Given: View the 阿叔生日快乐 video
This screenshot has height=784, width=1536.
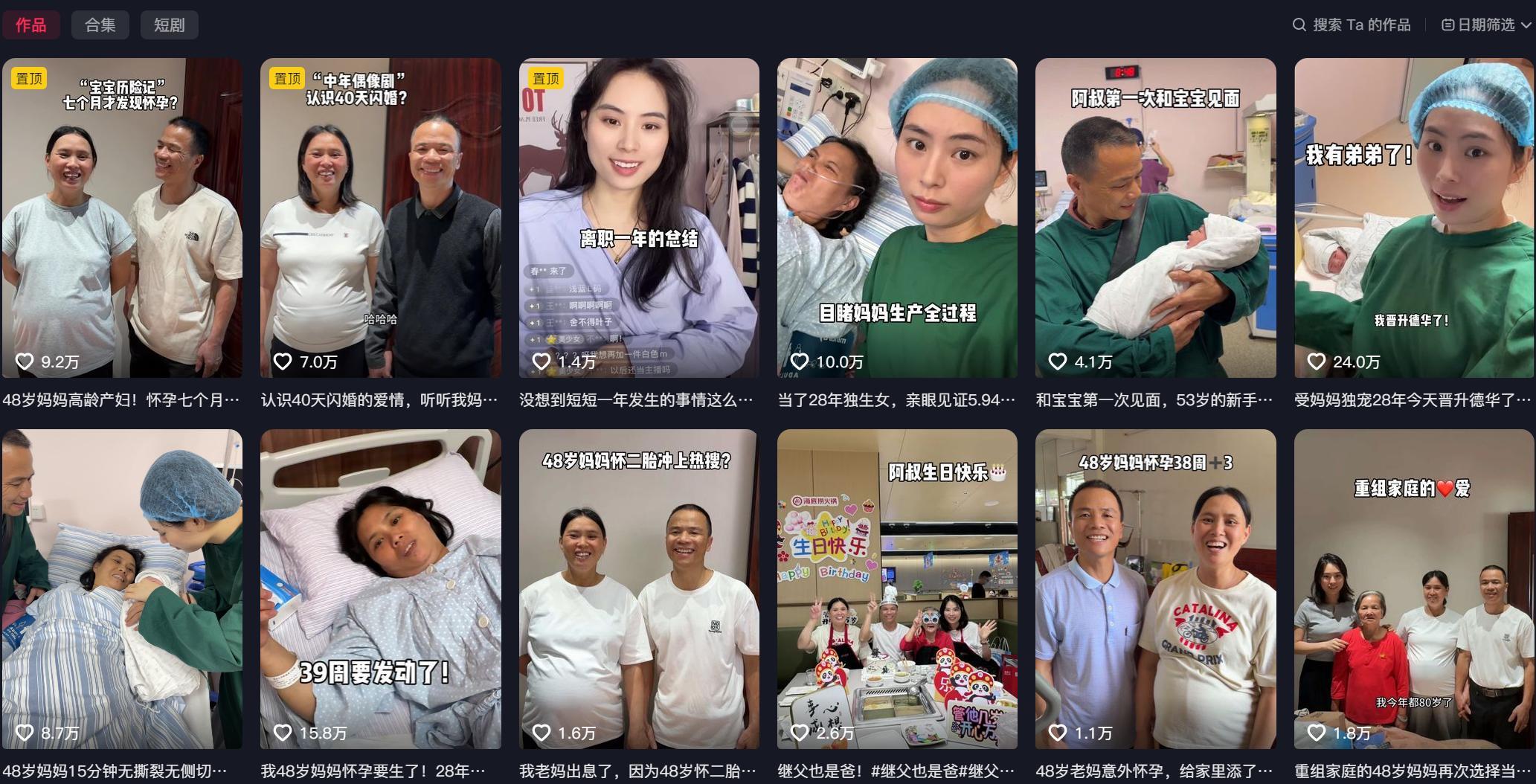Looking at the screenshot, I should (897, 588).
